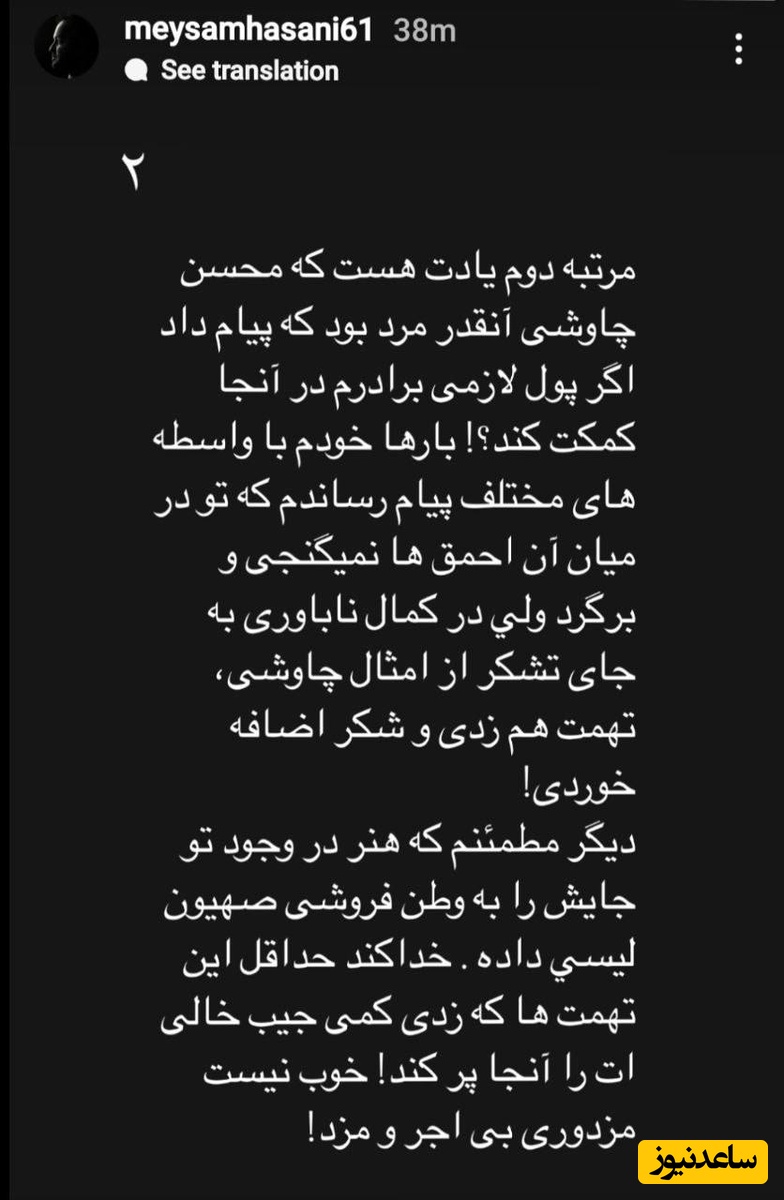Tap the meysamhasani61 username
This screenshot has height=1200, width=784.
click(248, 30)
